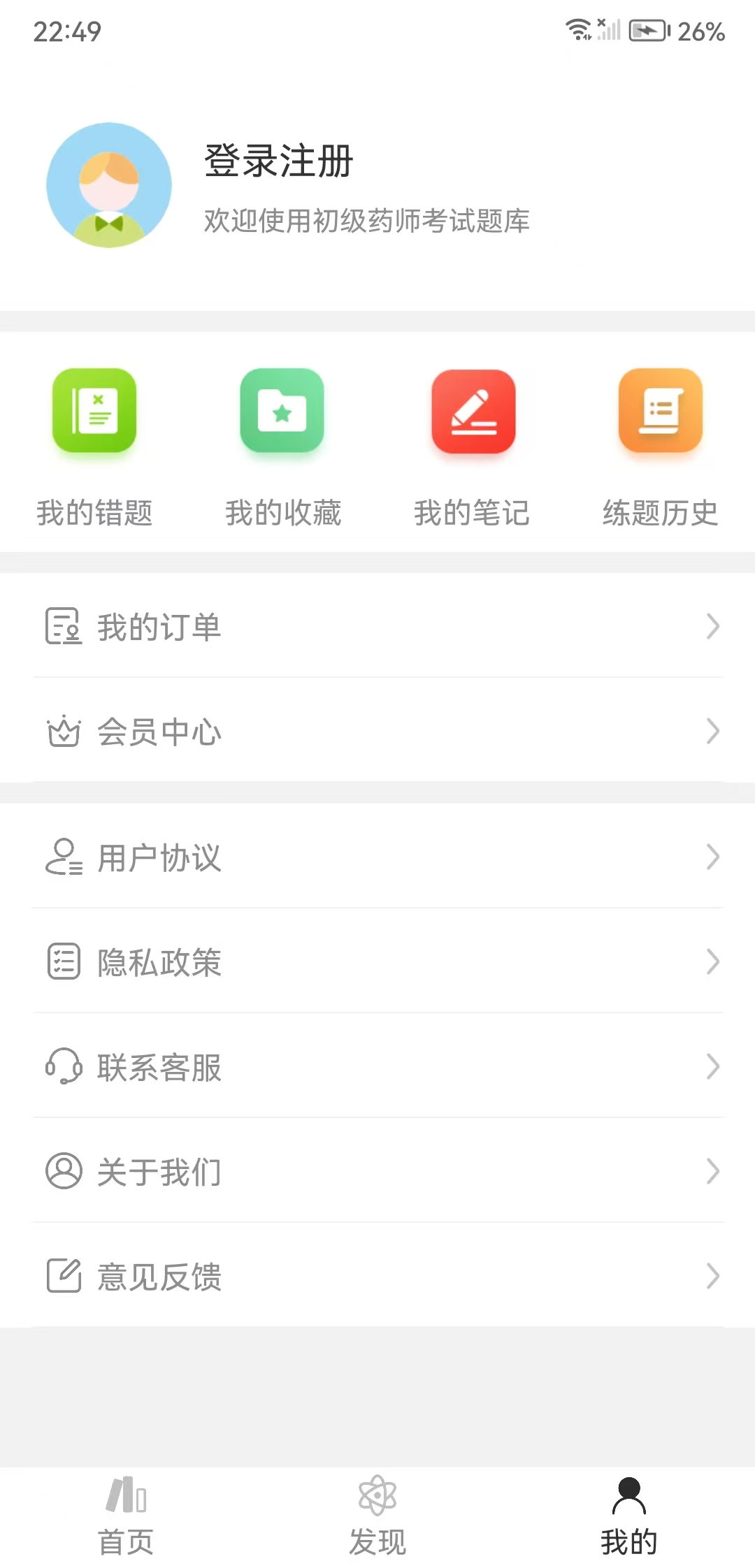Tap 登录注册 to sign in

[x=278, y=161]
